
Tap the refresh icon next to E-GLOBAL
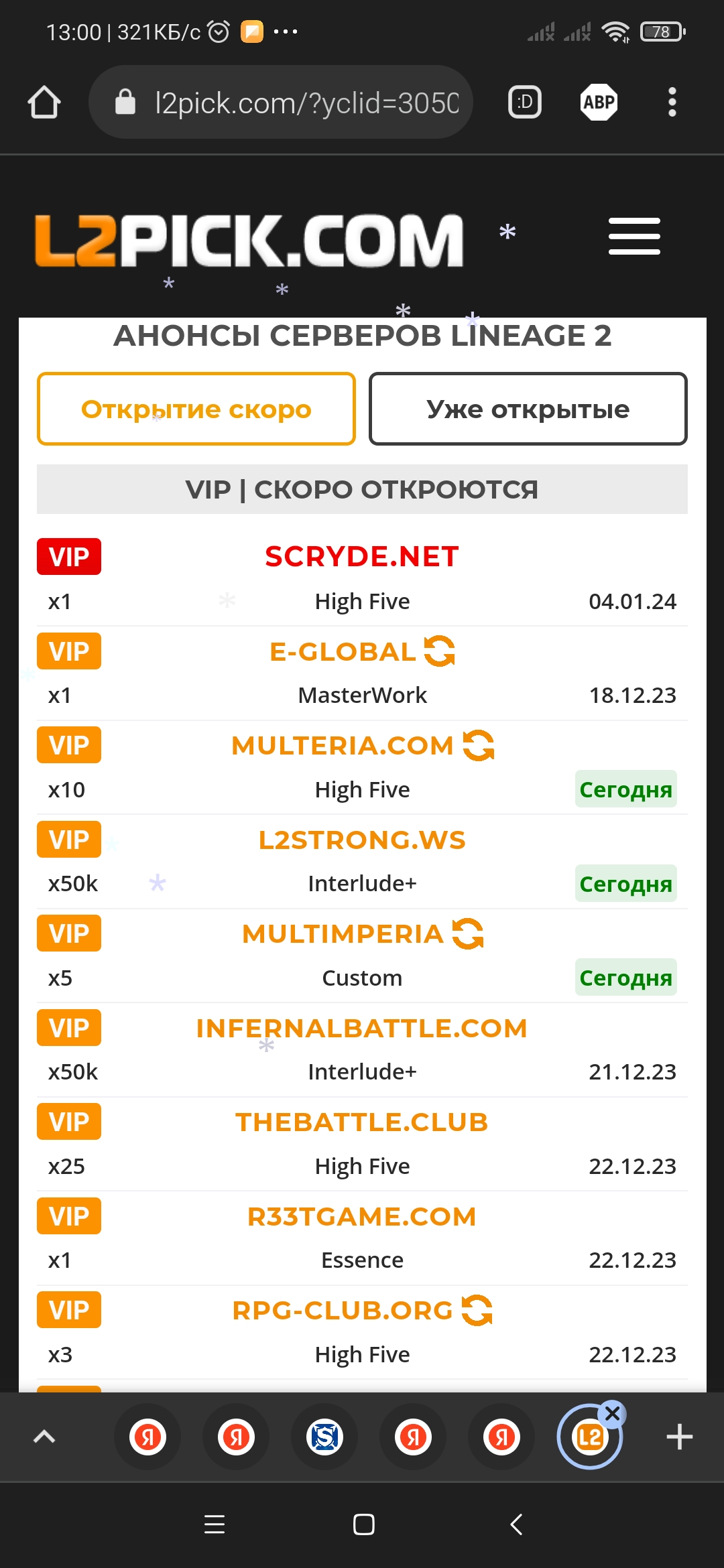[x=440, y=651]
